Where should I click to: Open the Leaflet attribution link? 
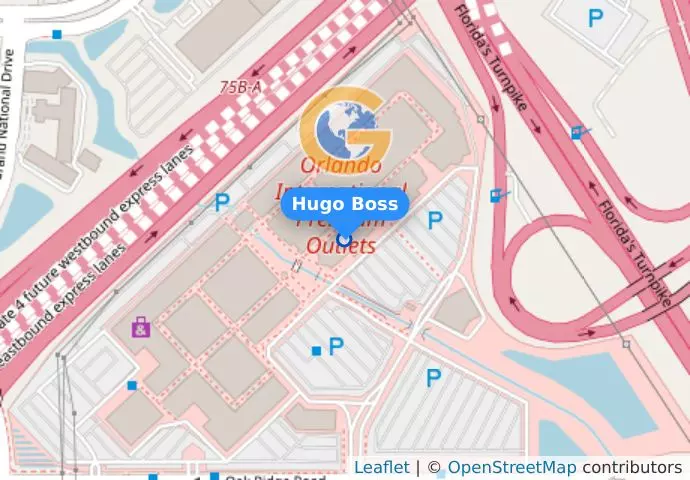coord(381,467)
